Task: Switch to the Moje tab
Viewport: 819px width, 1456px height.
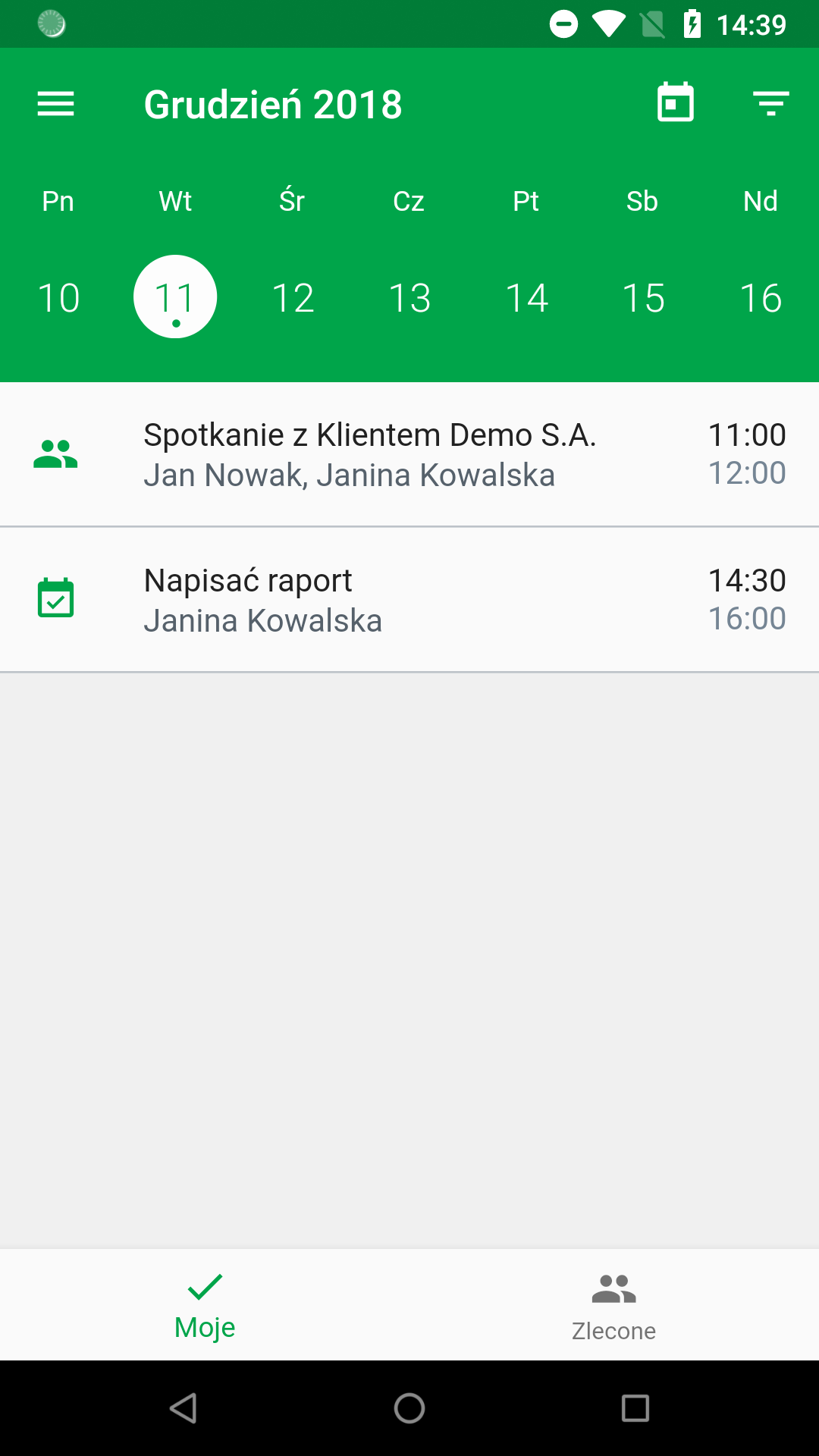Action: click(205, 1305)
